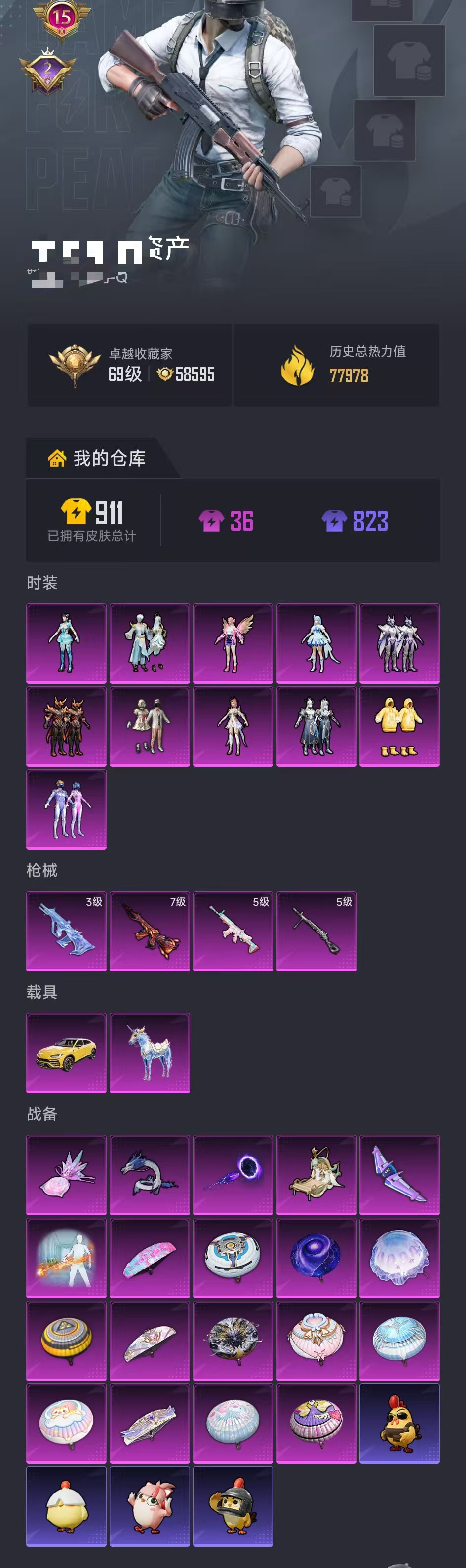Viewport: 466px width, 1568px height.
Task: Open the pink winged fairy outfit
Action: [233, 643]
